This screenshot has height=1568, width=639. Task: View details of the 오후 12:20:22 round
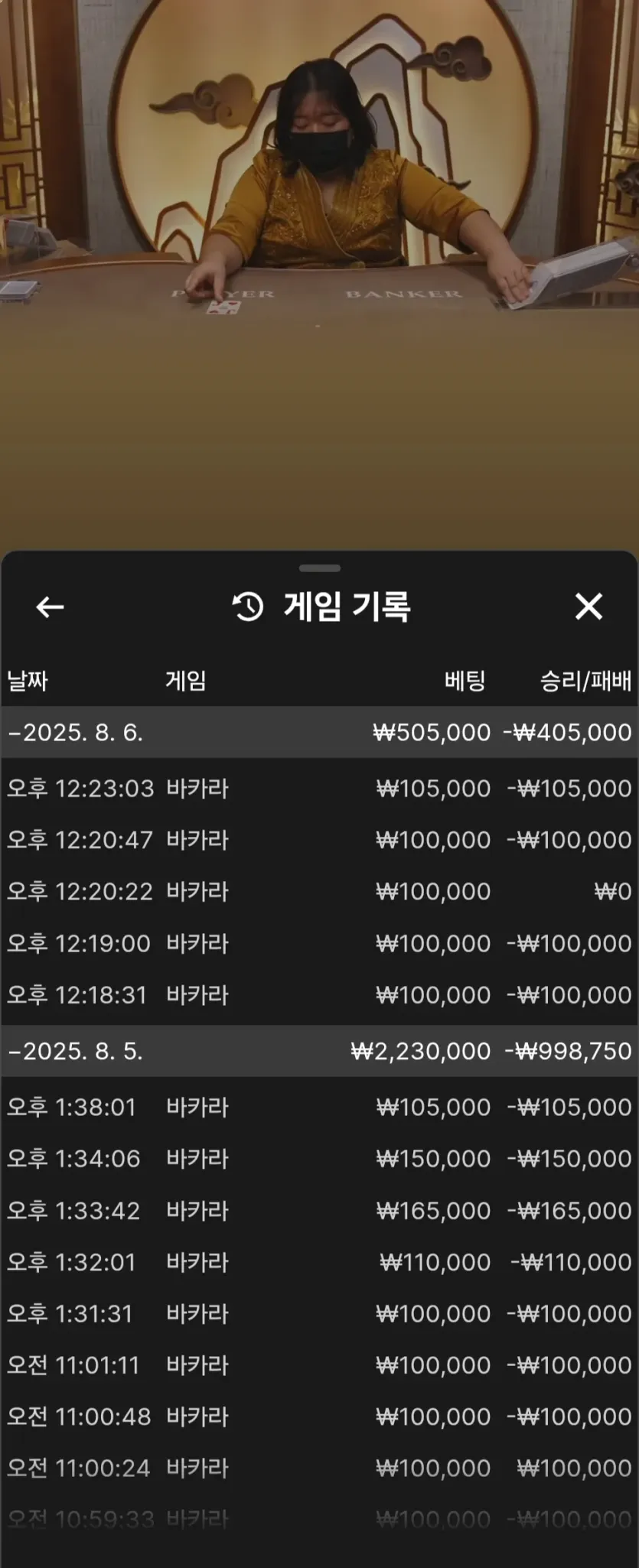coord(319,891)
